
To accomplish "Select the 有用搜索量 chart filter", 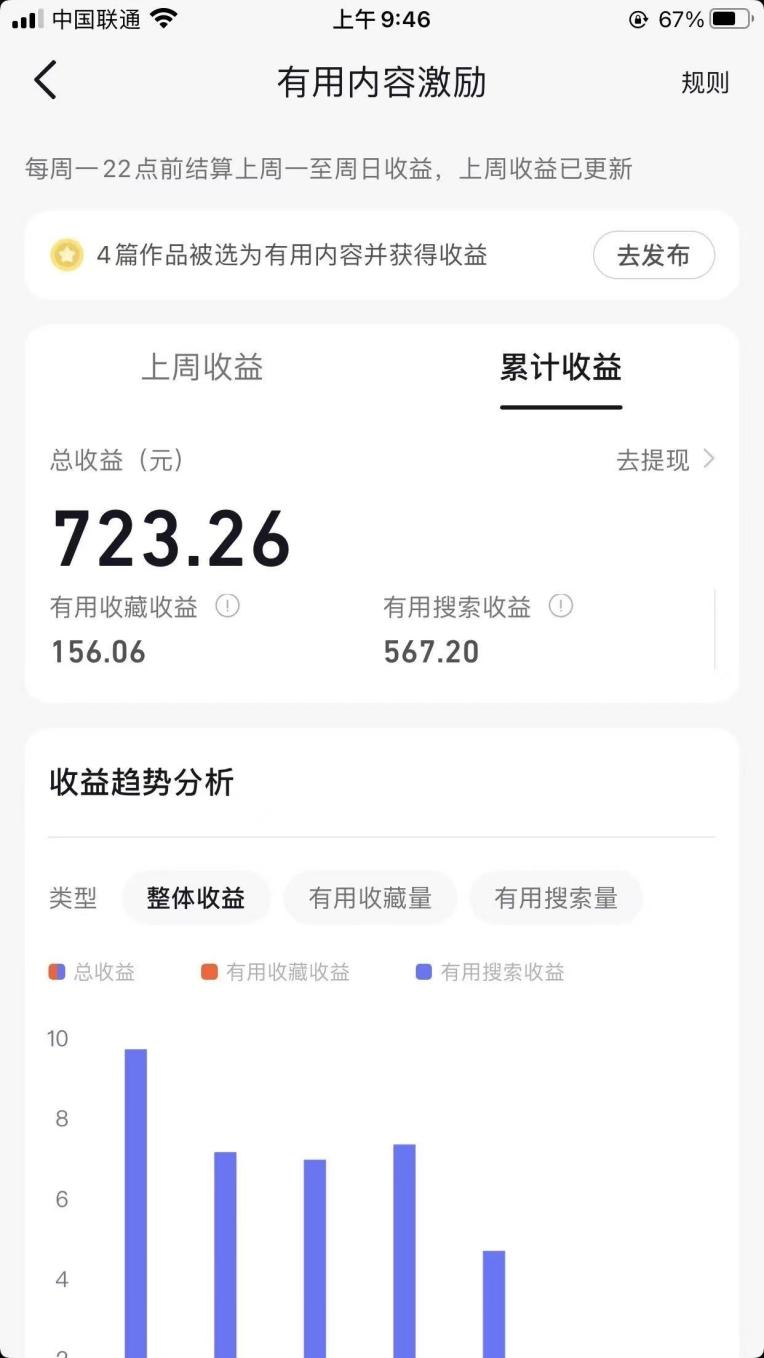I will tap(556, 898).
